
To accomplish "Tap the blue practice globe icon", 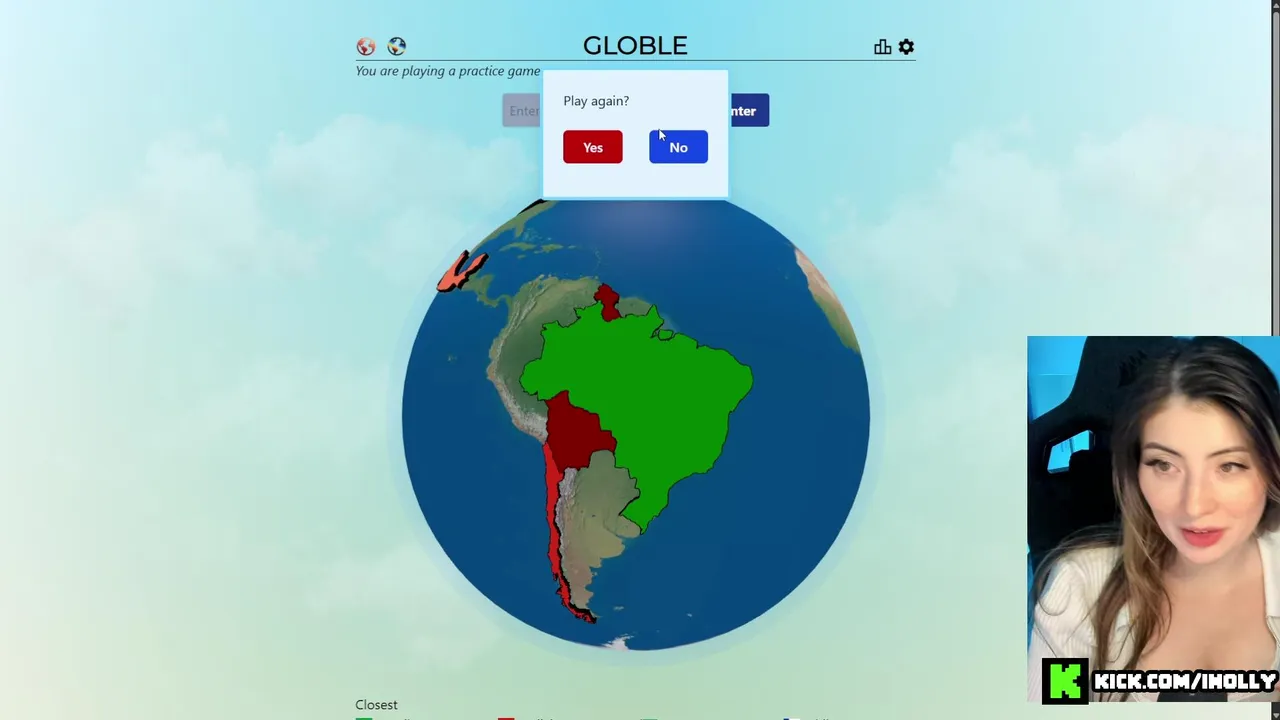I will point(397,46).
